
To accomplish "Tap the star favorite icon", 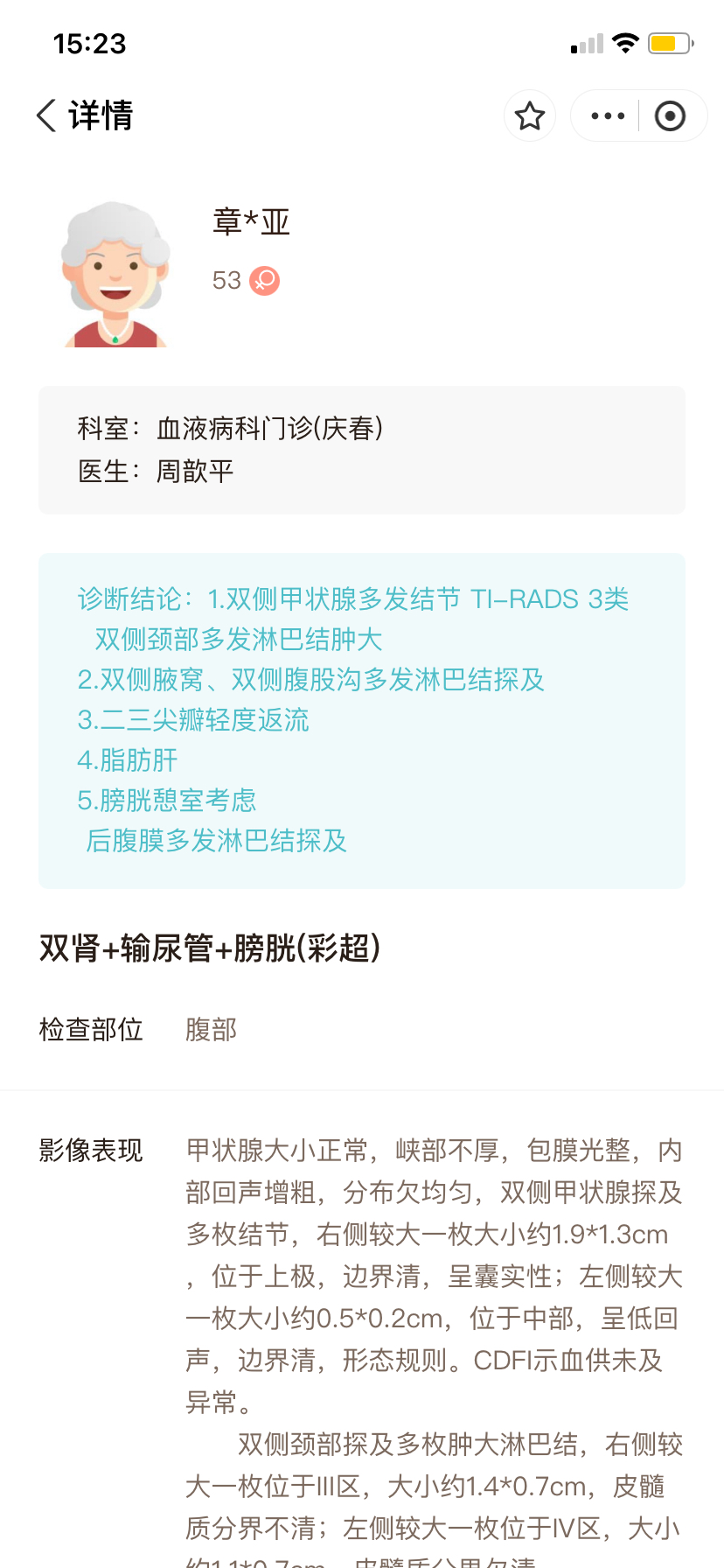I will point(530,115).
